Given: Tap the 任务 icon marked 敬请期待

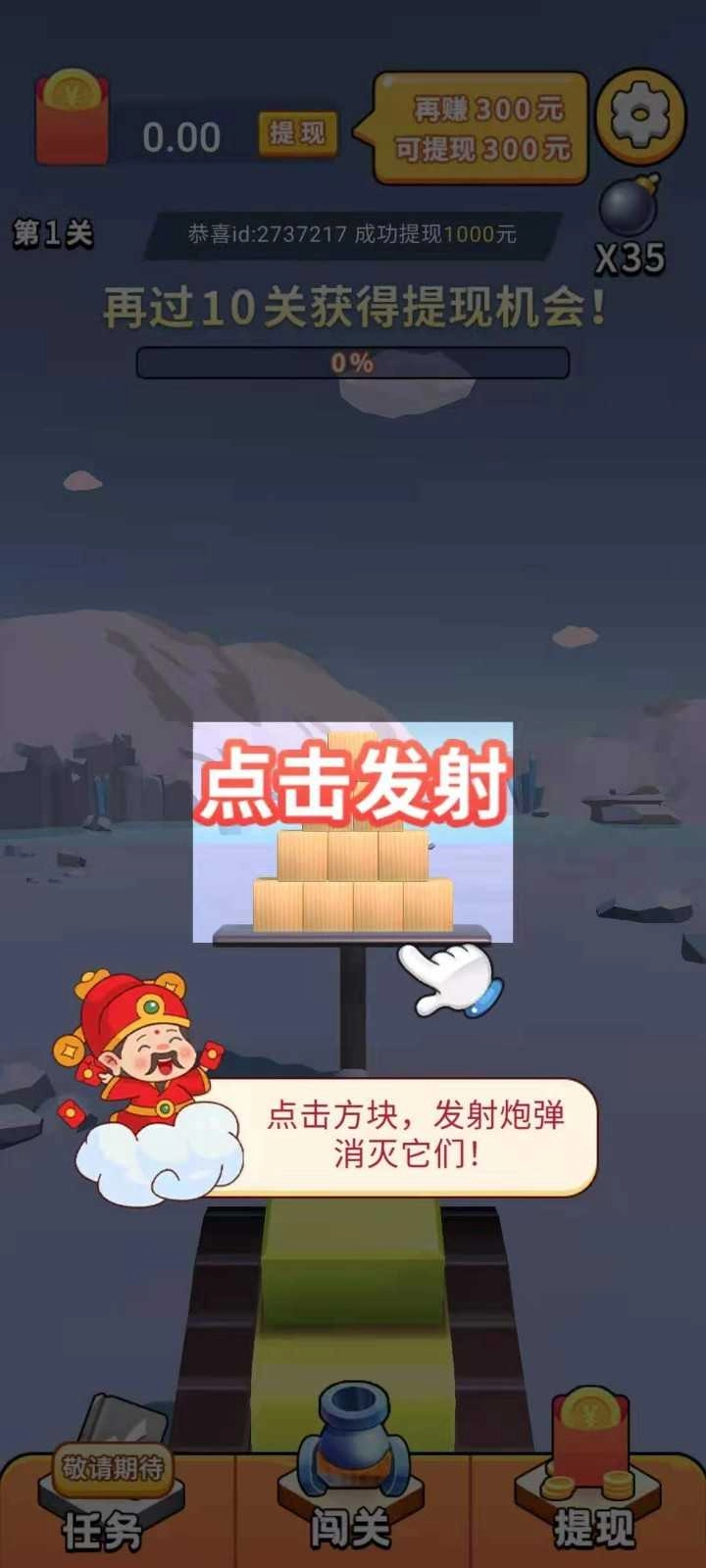Looking at the screenshot, I should (x=110, y=1467).
